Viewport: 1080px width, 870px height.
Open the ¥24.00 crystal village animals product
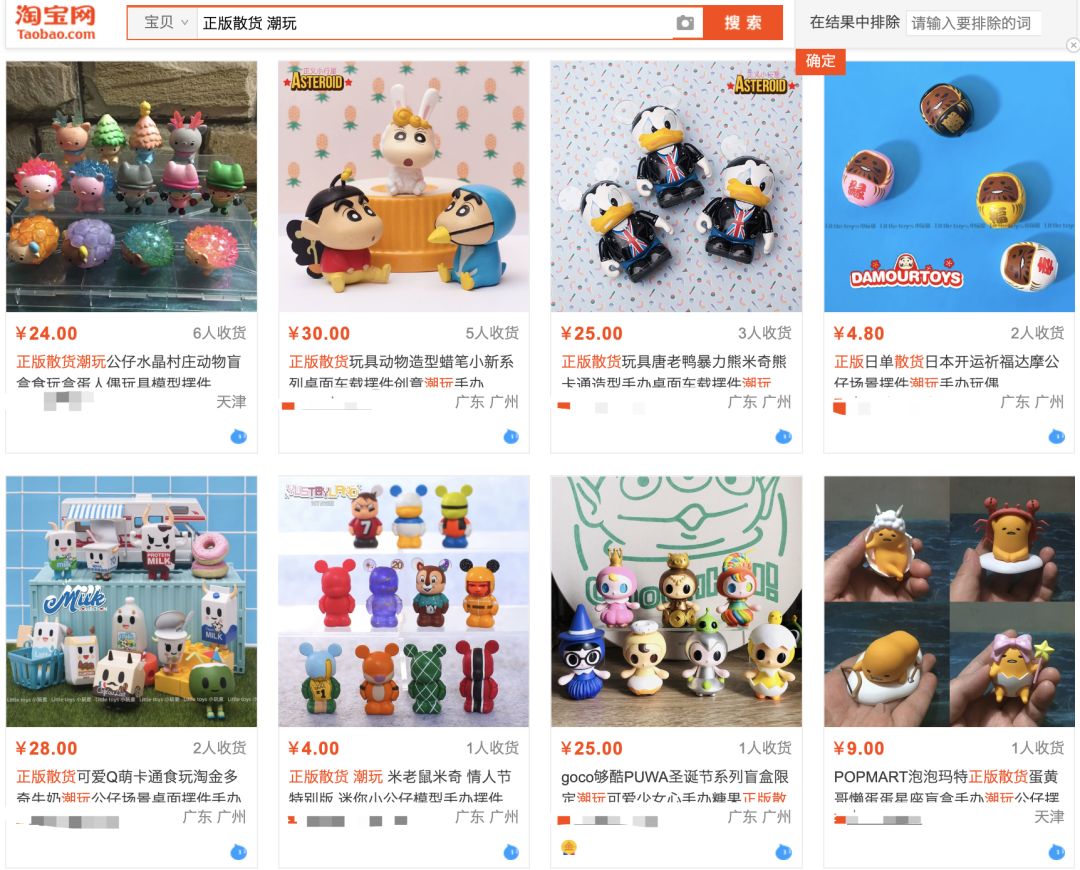(x=131, y=187)
